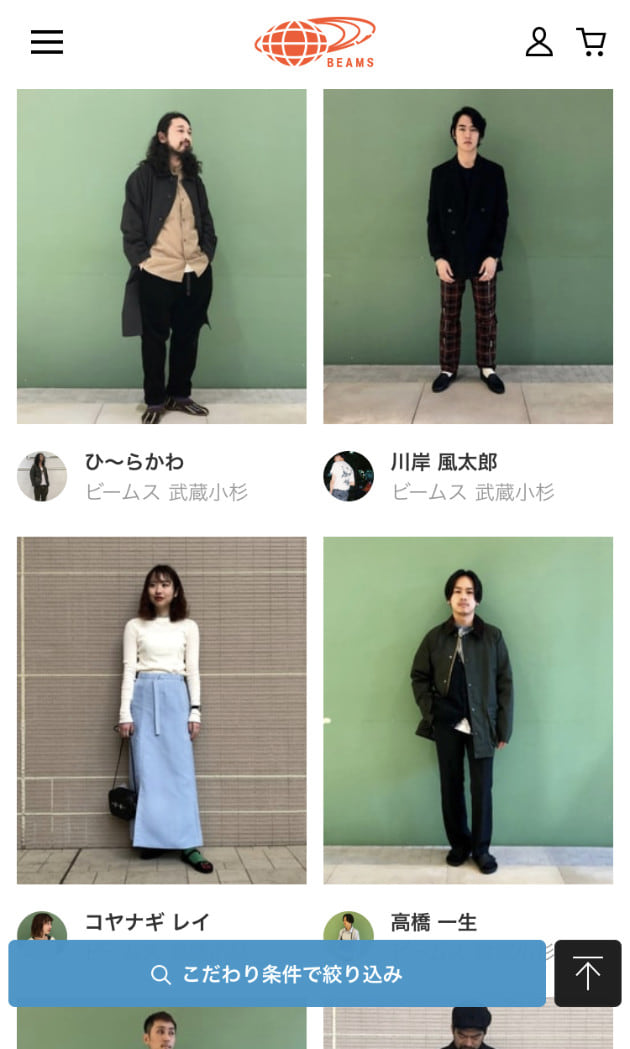Screen dimensions: 630x1049
Task: Open the account profile icon
Action: coord(539,42)
